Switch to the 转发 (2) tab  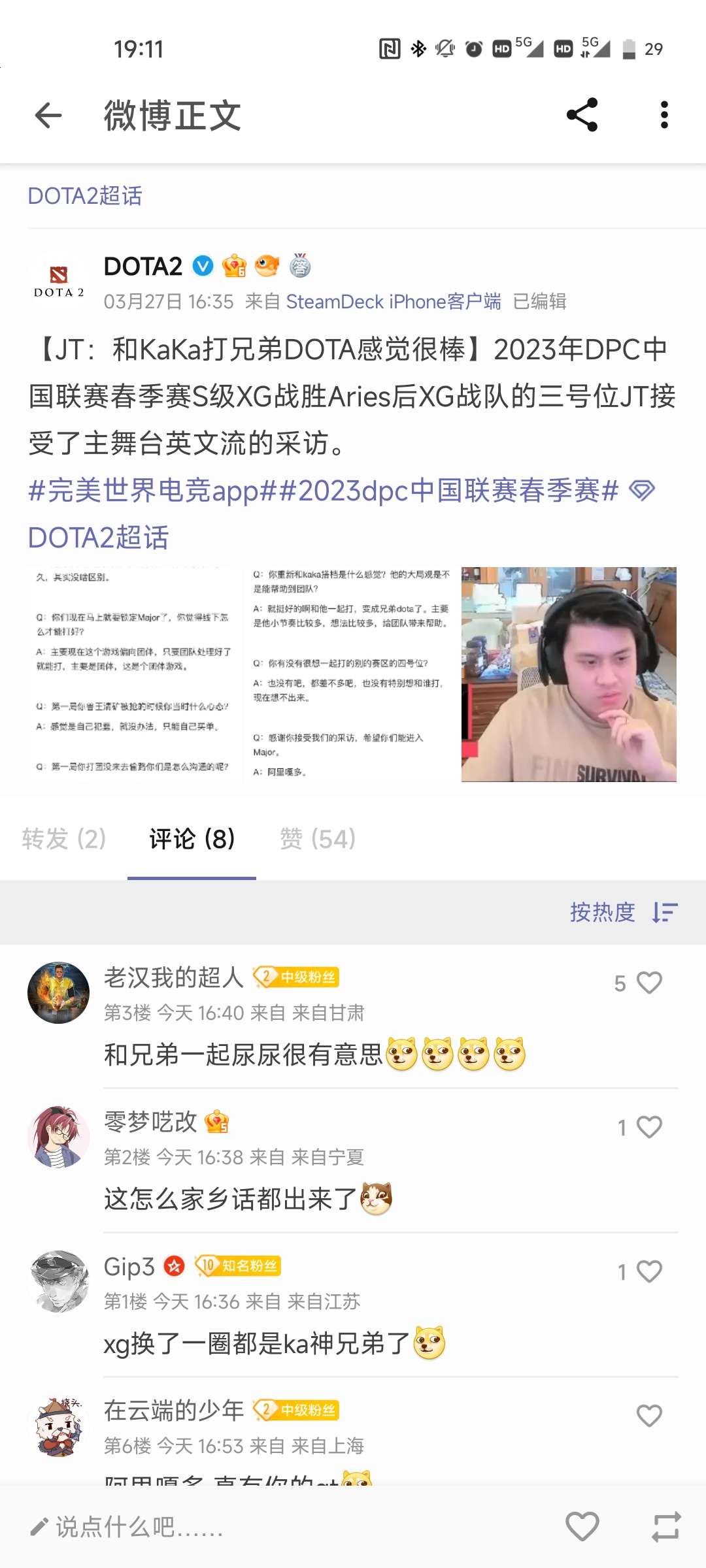click(x=64, y=839)
